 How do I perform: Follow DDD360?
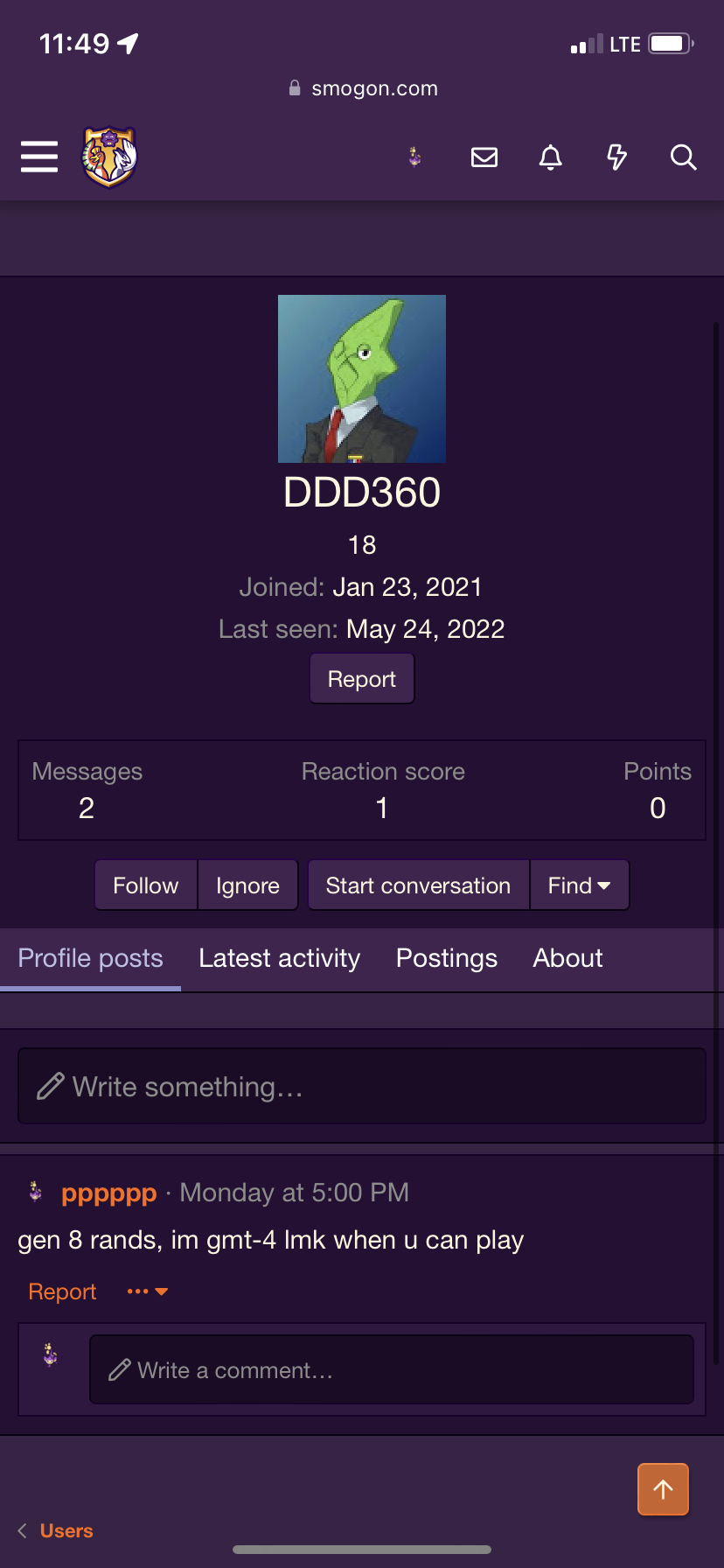[x=146, y=885]
